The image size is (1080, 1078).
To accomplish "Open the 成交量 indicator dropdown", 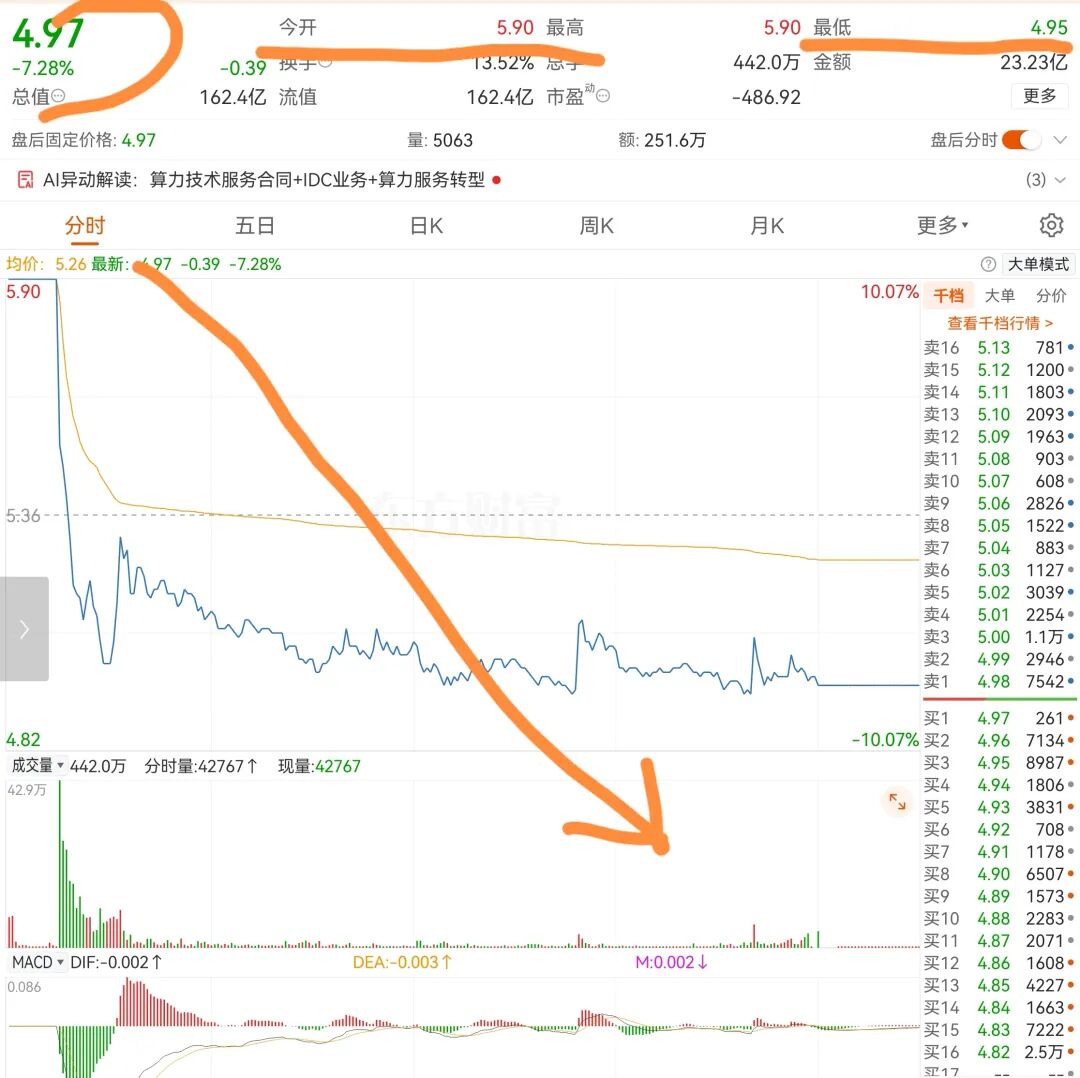I will coord(38,765).
